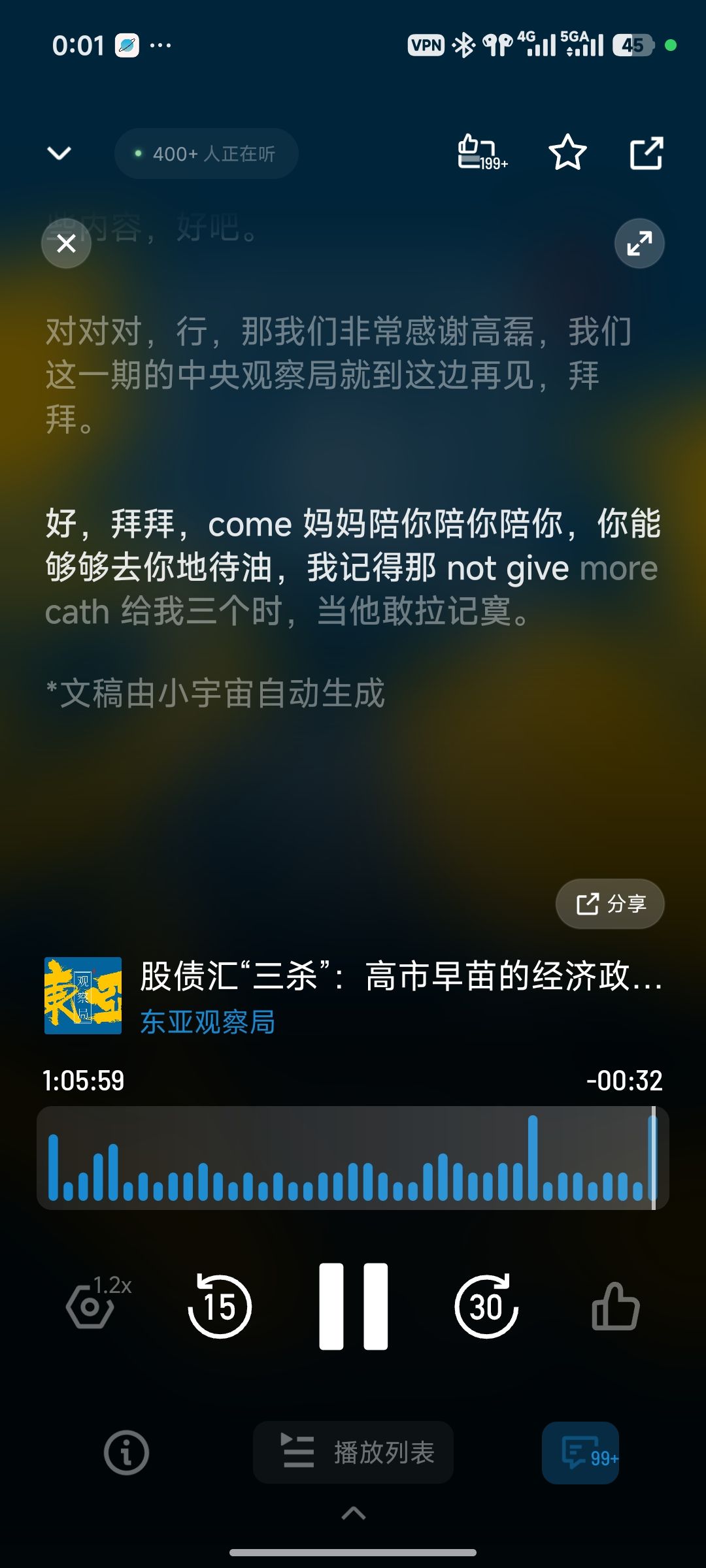Rewind 15 seconds

[x=220, y=1305]
